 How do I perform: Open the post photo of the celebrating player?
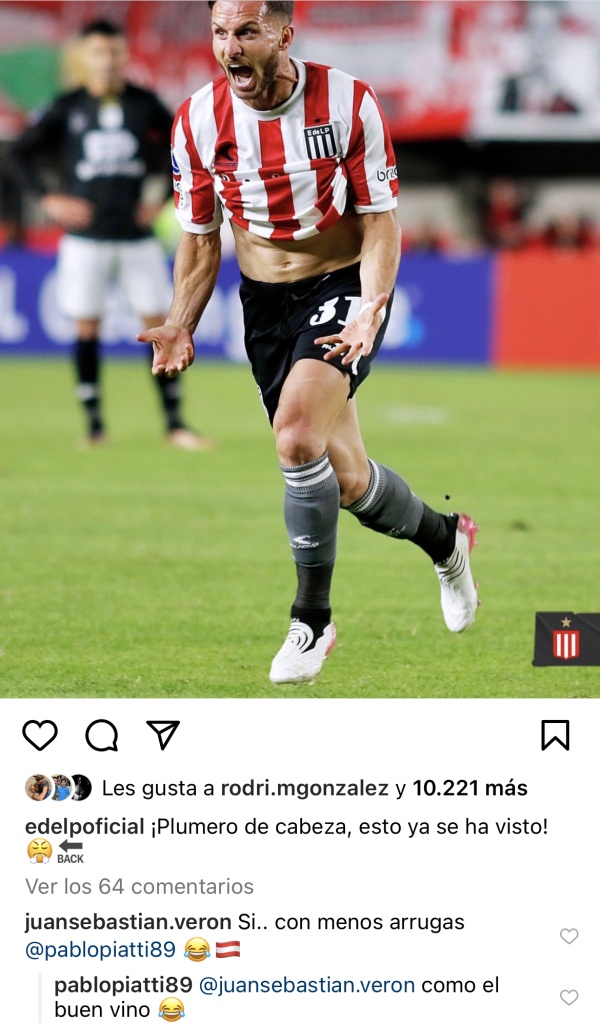(300, 350)
